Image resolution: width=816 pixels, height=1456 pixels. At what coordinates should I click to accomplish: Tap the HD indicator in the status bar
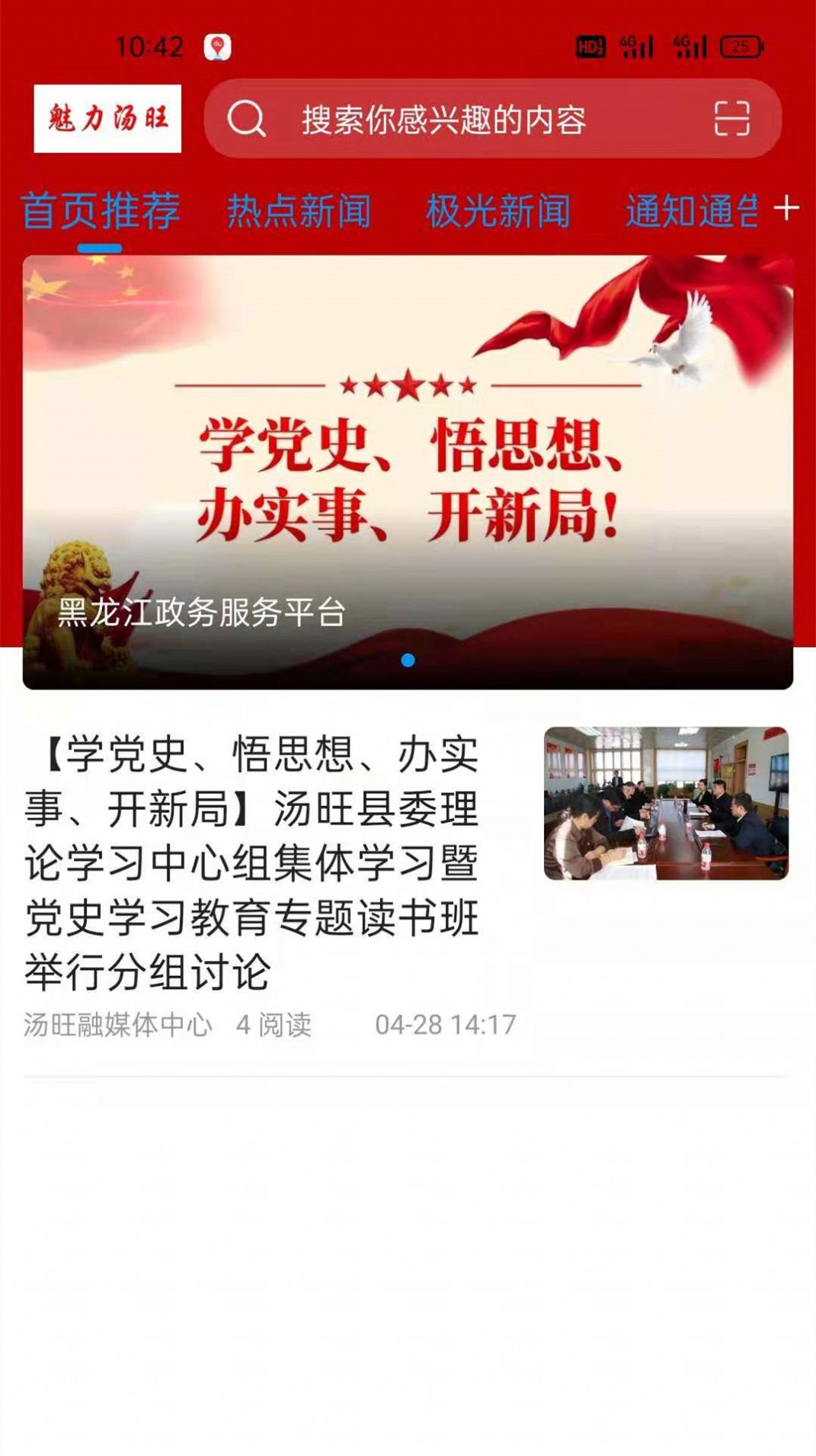point(590,46)
